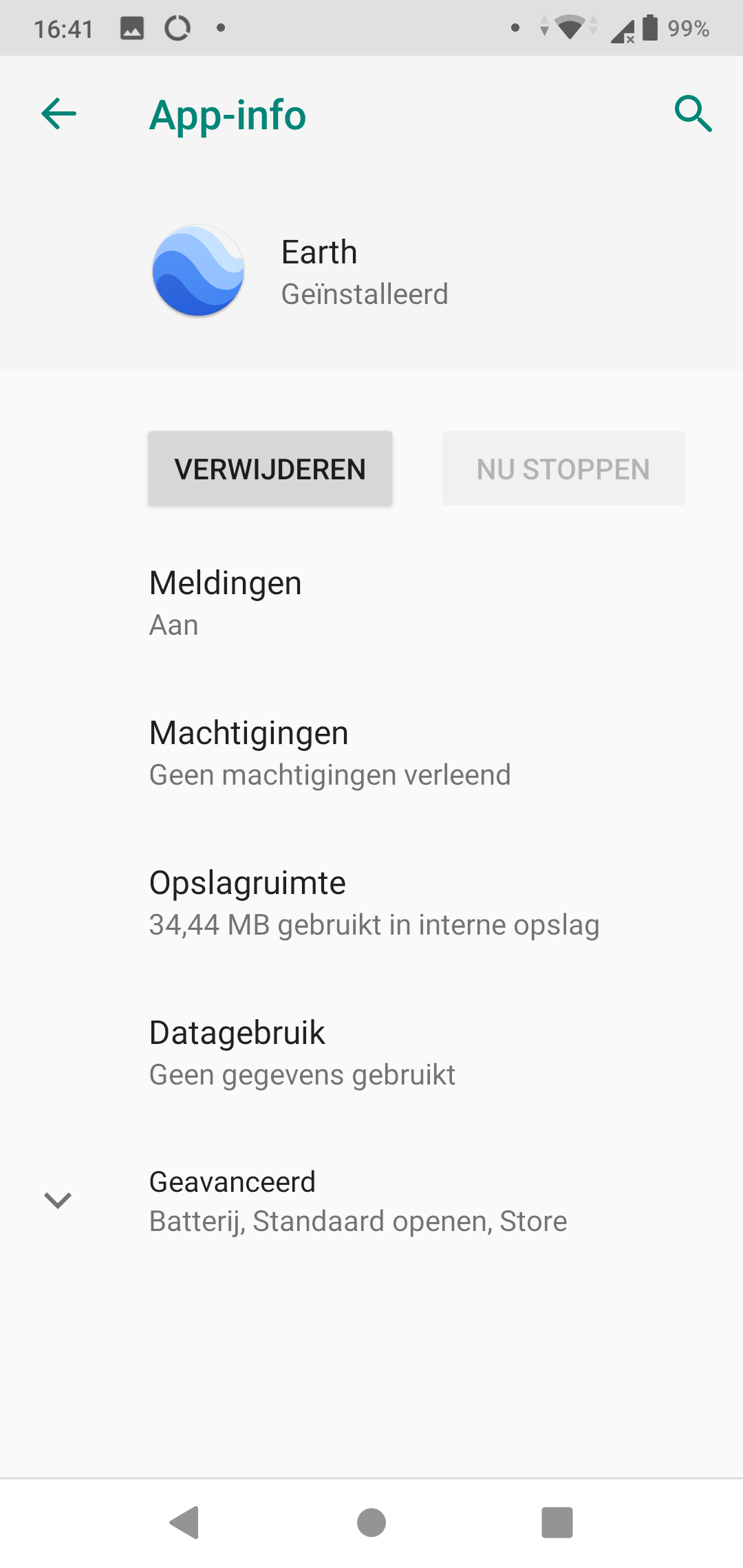Tap the Verwijderen button to uninstall Earth

point(270,469)
